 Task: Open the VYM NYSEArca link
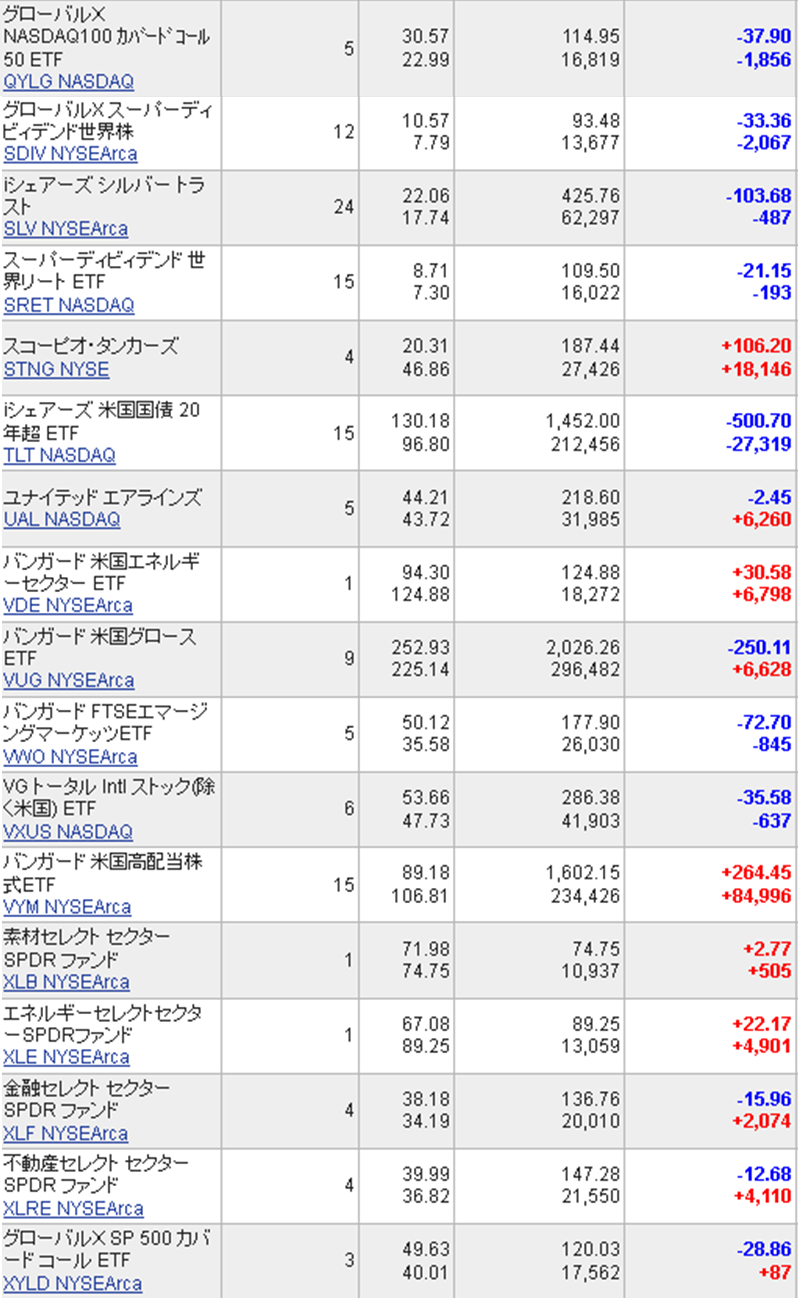[67, 907]
